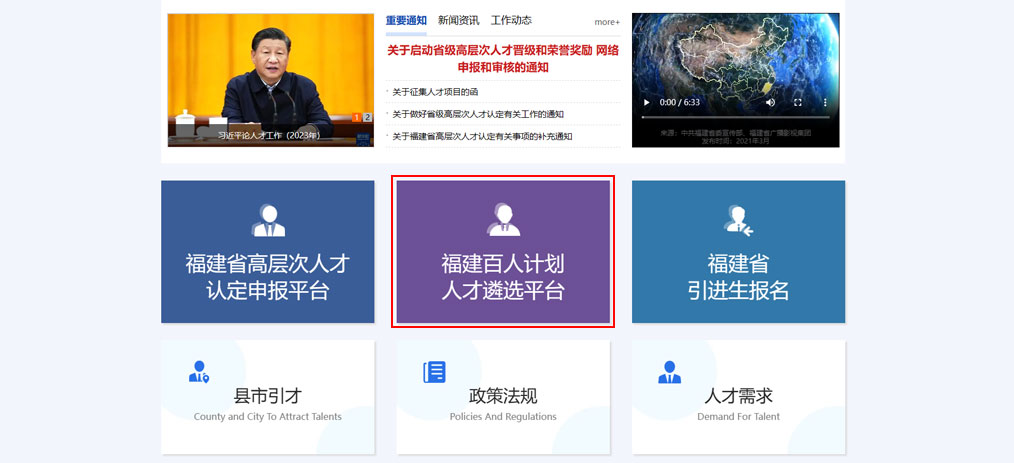Image resolution: width=1014 pixels, height=463 pixels.
Task: Open 福建省高层次人才认定申报平台 tile
Action: click(268, 252)
